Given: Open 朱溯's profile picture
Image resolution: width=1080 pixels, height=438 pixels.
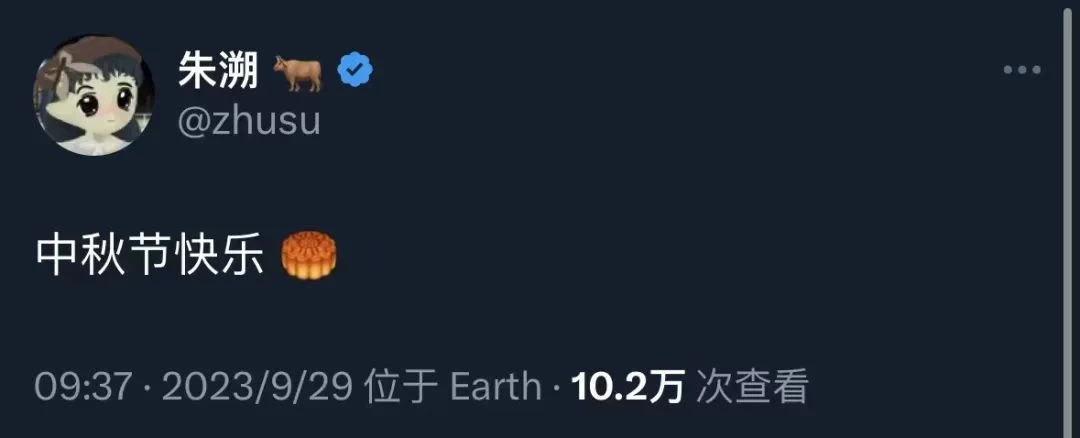Looking at the screenshot, I should pos(94,96).
